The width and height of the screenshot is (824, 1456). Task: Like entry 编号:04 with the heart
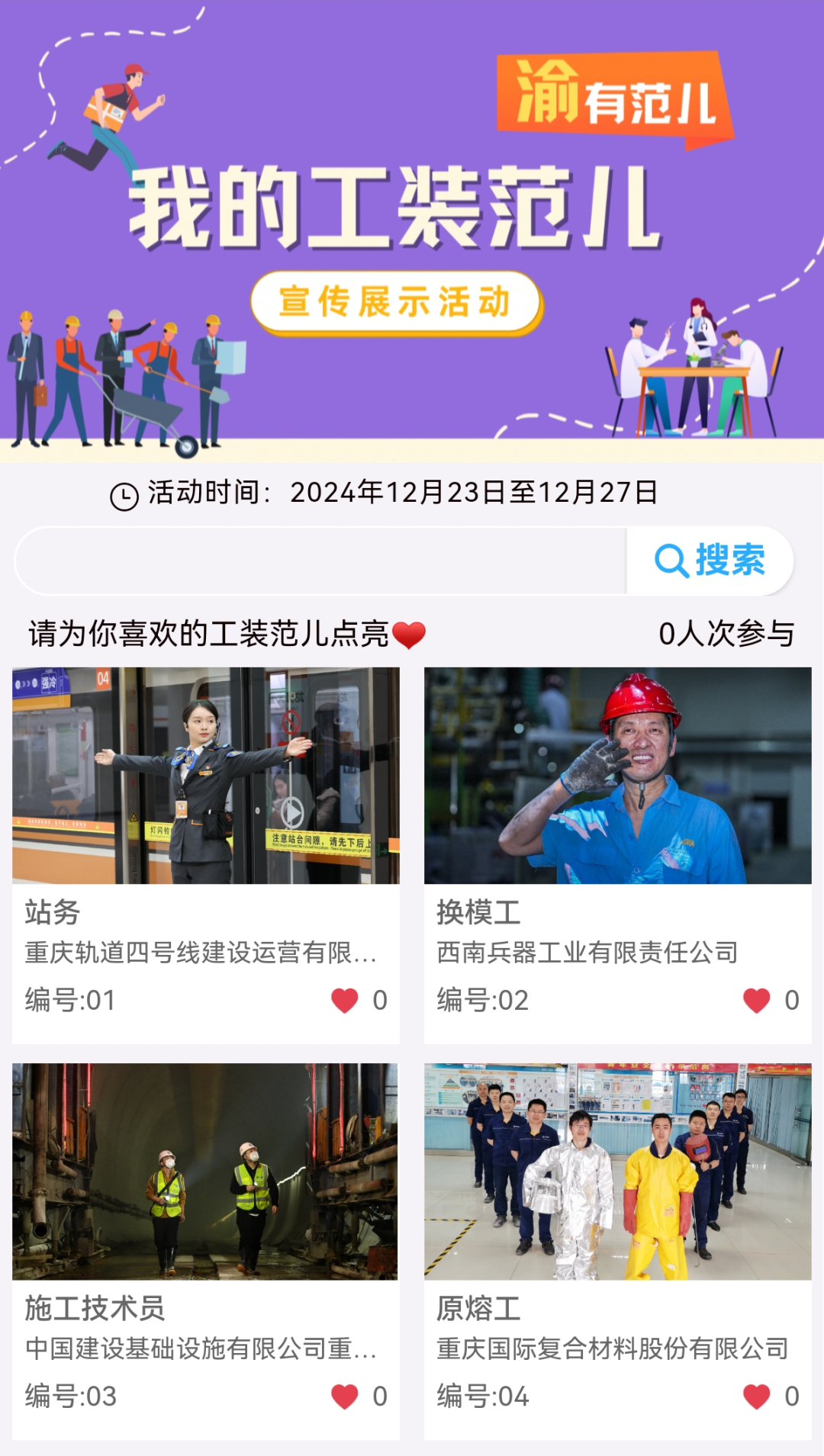(x=757, y=1396)
